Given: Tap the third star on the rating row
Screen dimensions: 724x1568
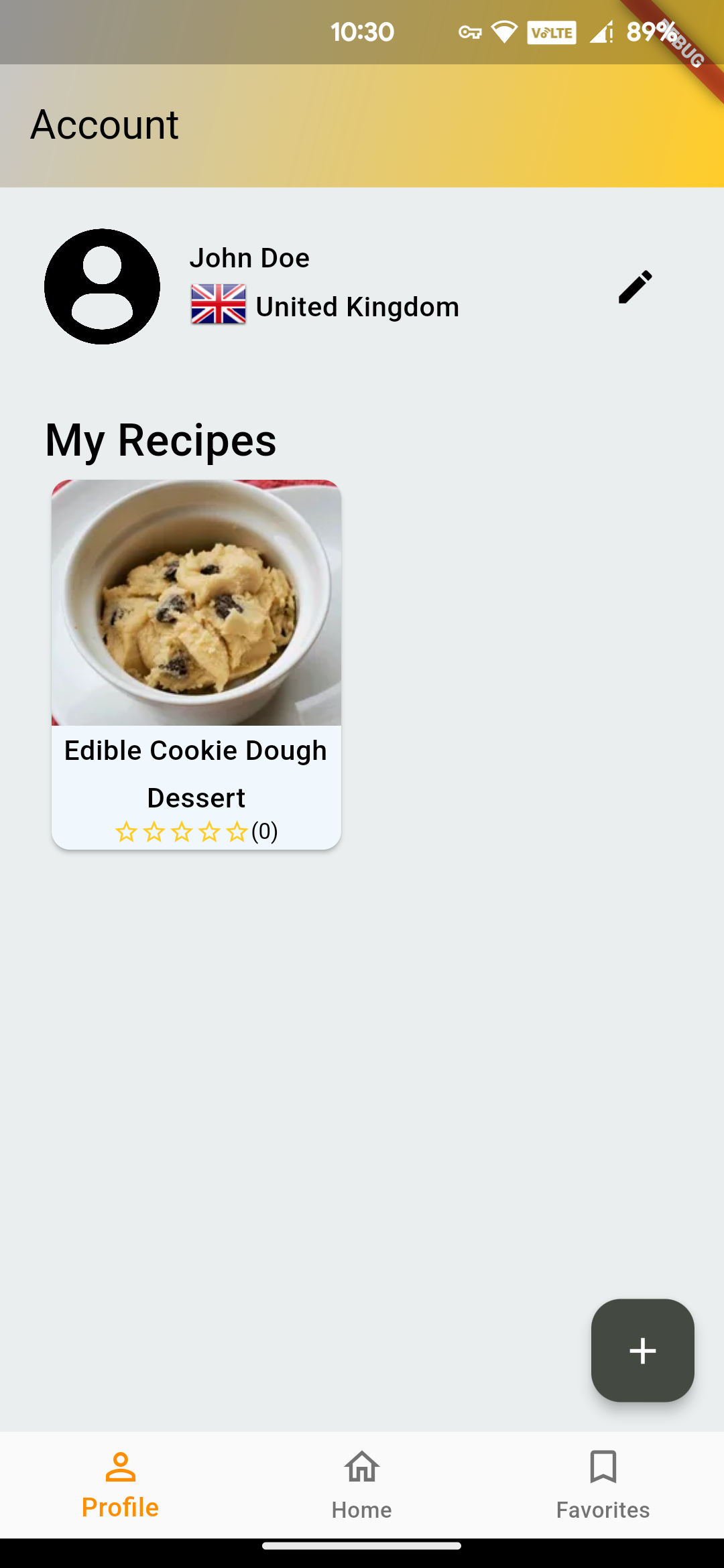Looking at the screenshot, I should pos(182,831).
